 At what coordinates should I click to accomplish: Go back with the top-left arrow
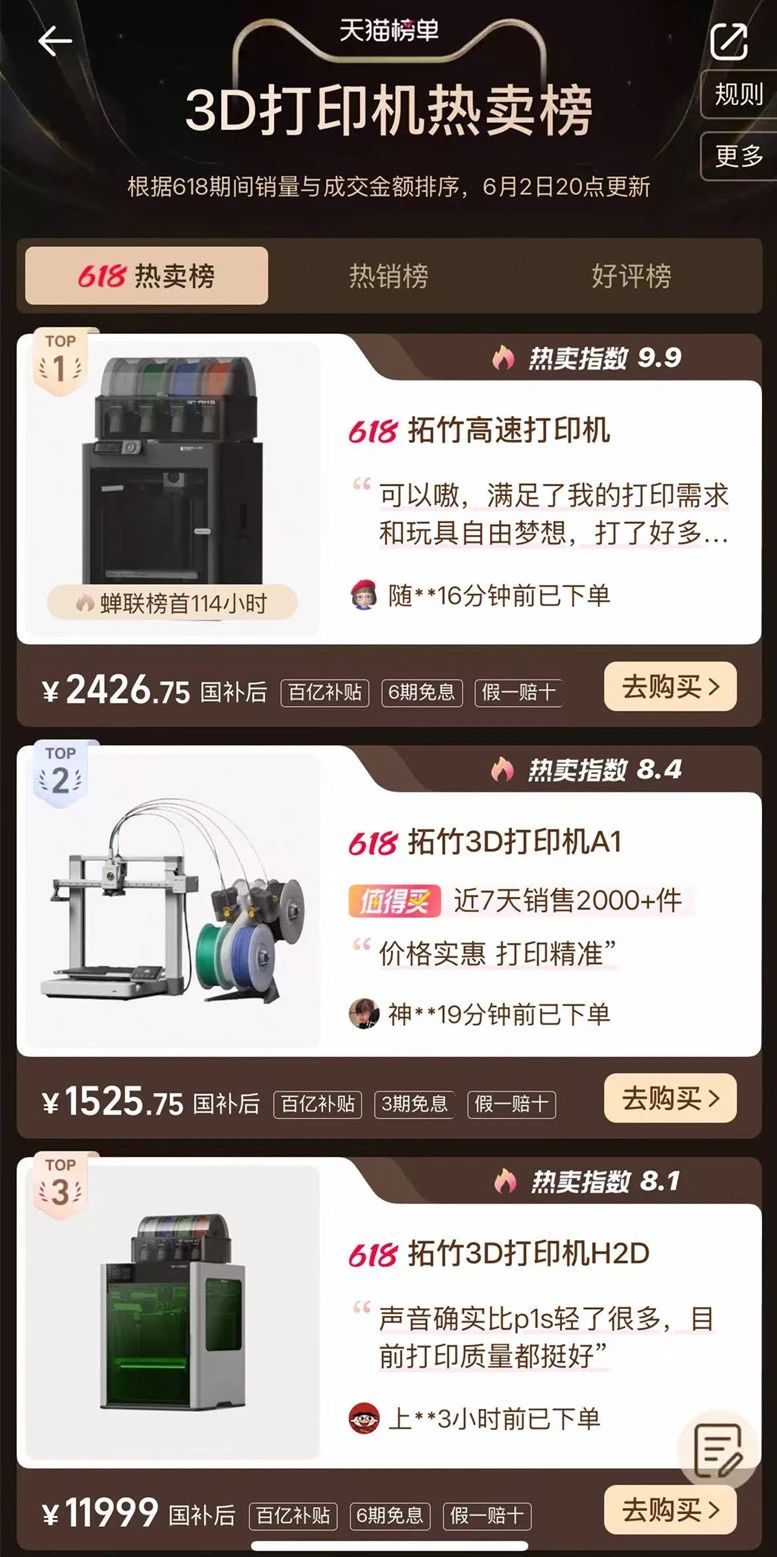coord(54,41)
